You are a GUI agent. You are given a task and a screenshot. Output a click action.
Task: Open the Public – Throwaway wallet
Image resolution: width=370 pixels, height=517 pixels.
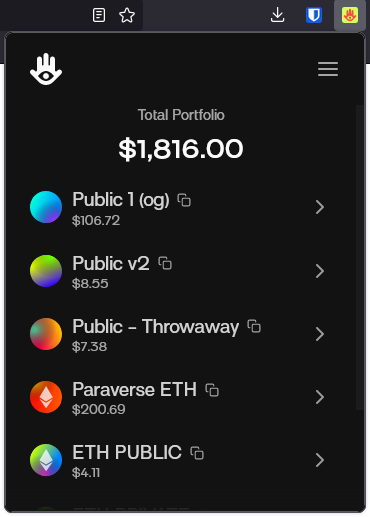tap(177, 334)
